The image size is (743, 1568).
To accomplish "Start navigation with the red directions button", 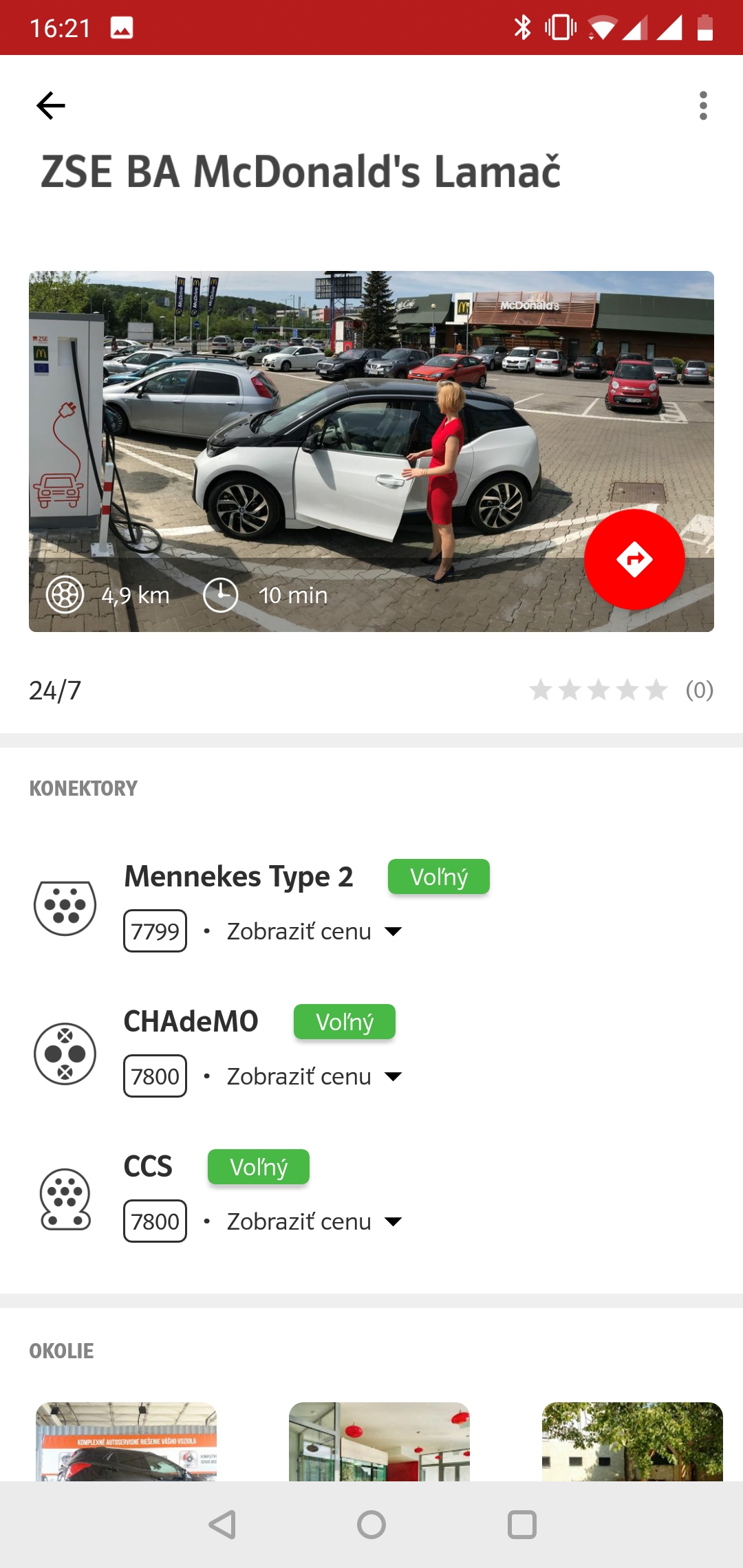I will point(634,559).
